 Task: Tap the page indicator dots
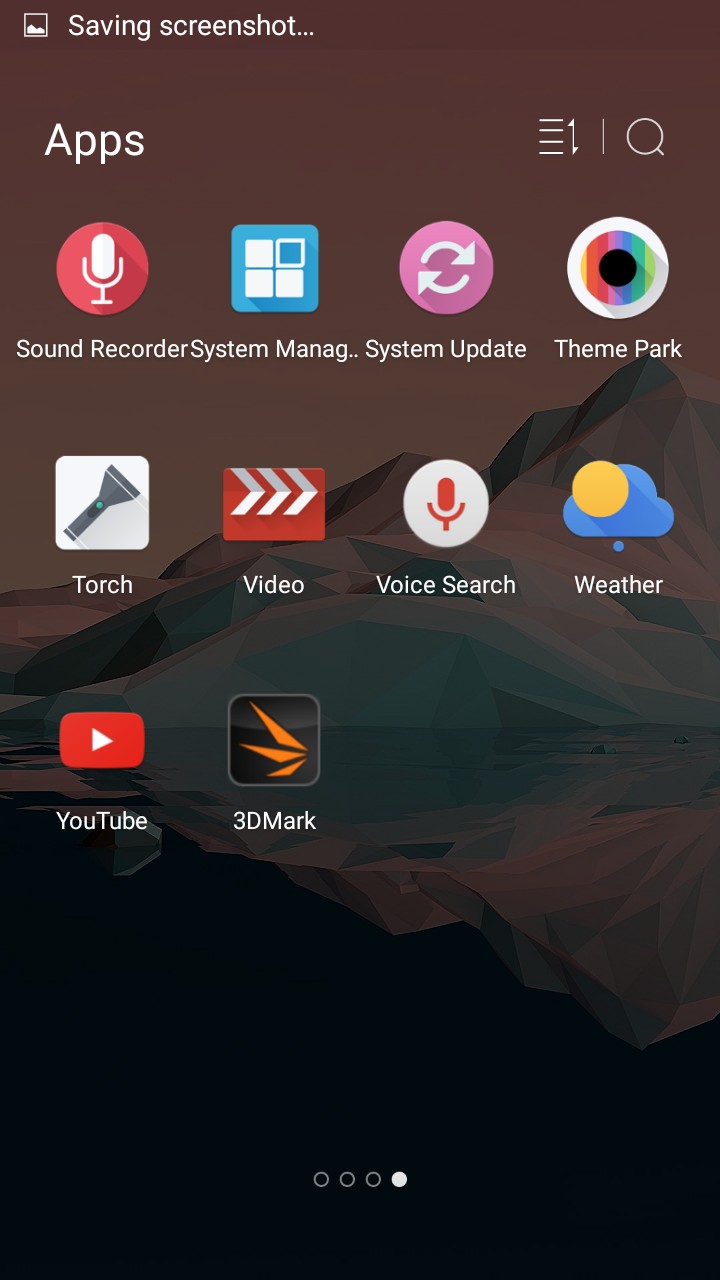(360, 1179)
